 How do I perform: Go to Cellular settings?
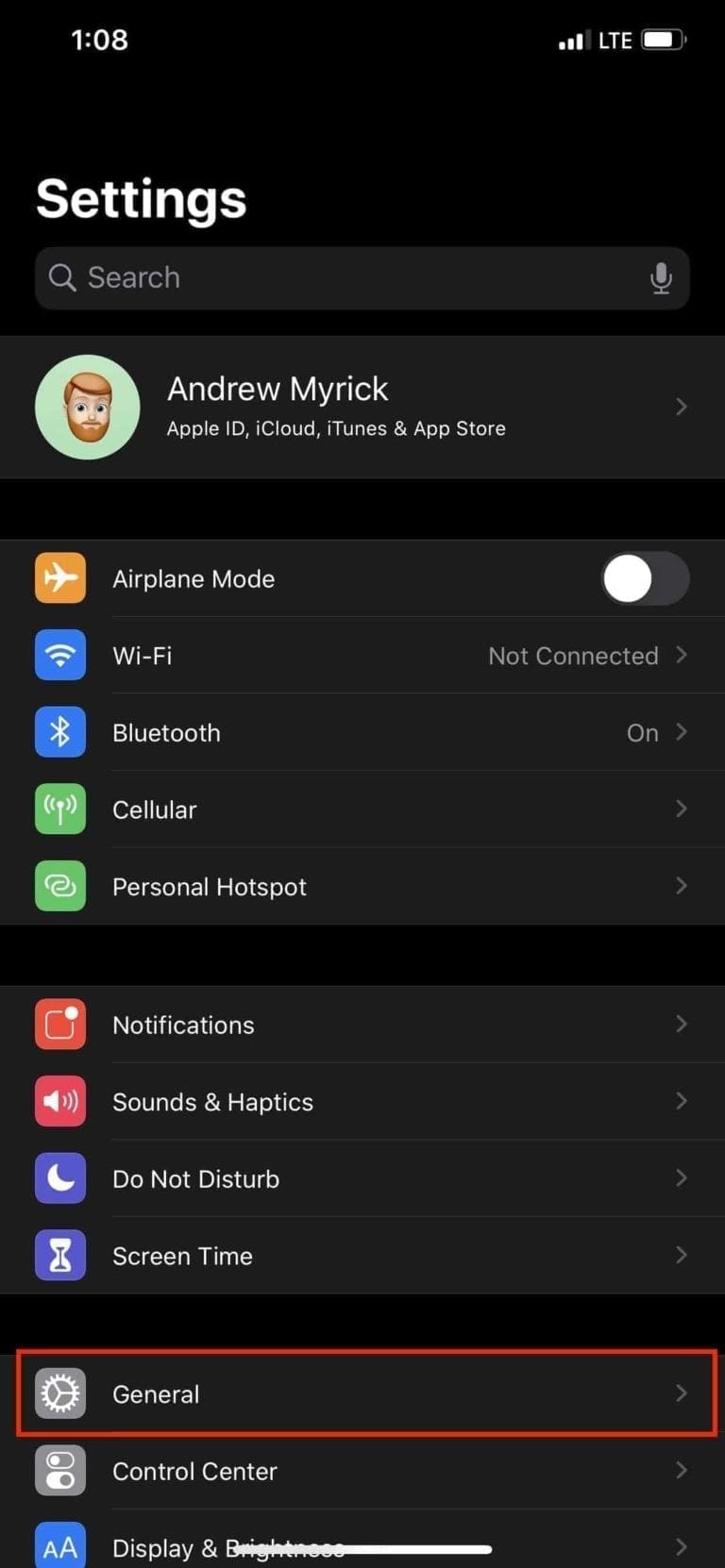362,809
